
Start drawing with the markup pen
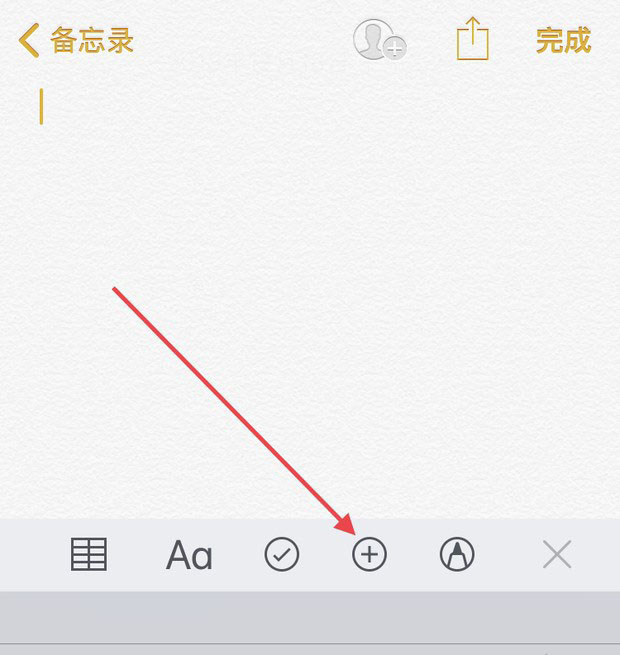pyautogui.click(x=457, y=554)
